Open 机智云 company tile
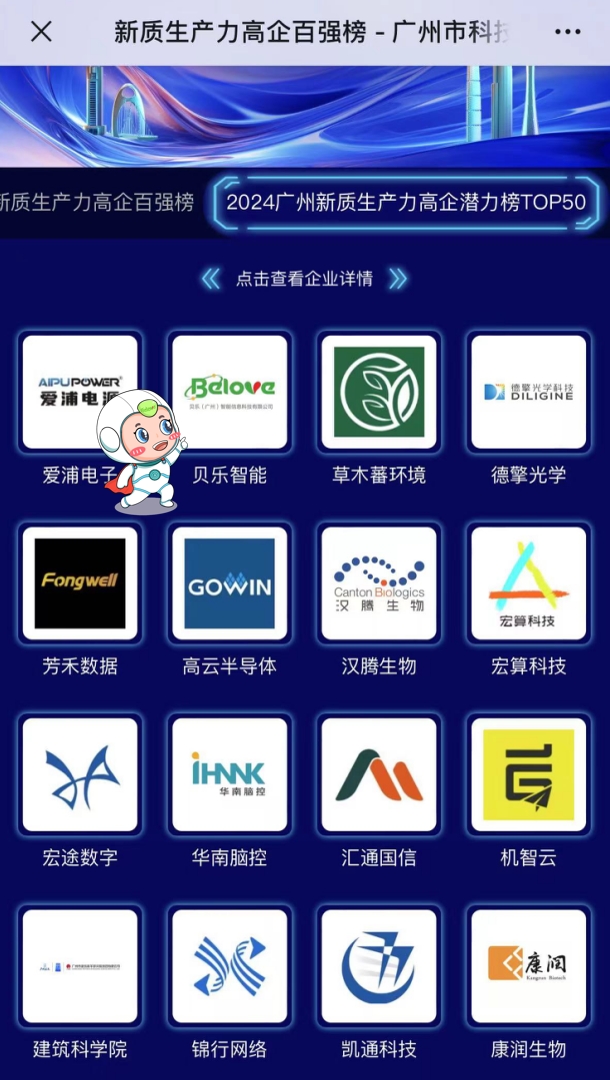Image resolution: width=610 pixels, height=1080 pixels. click(x=528, y=775)
